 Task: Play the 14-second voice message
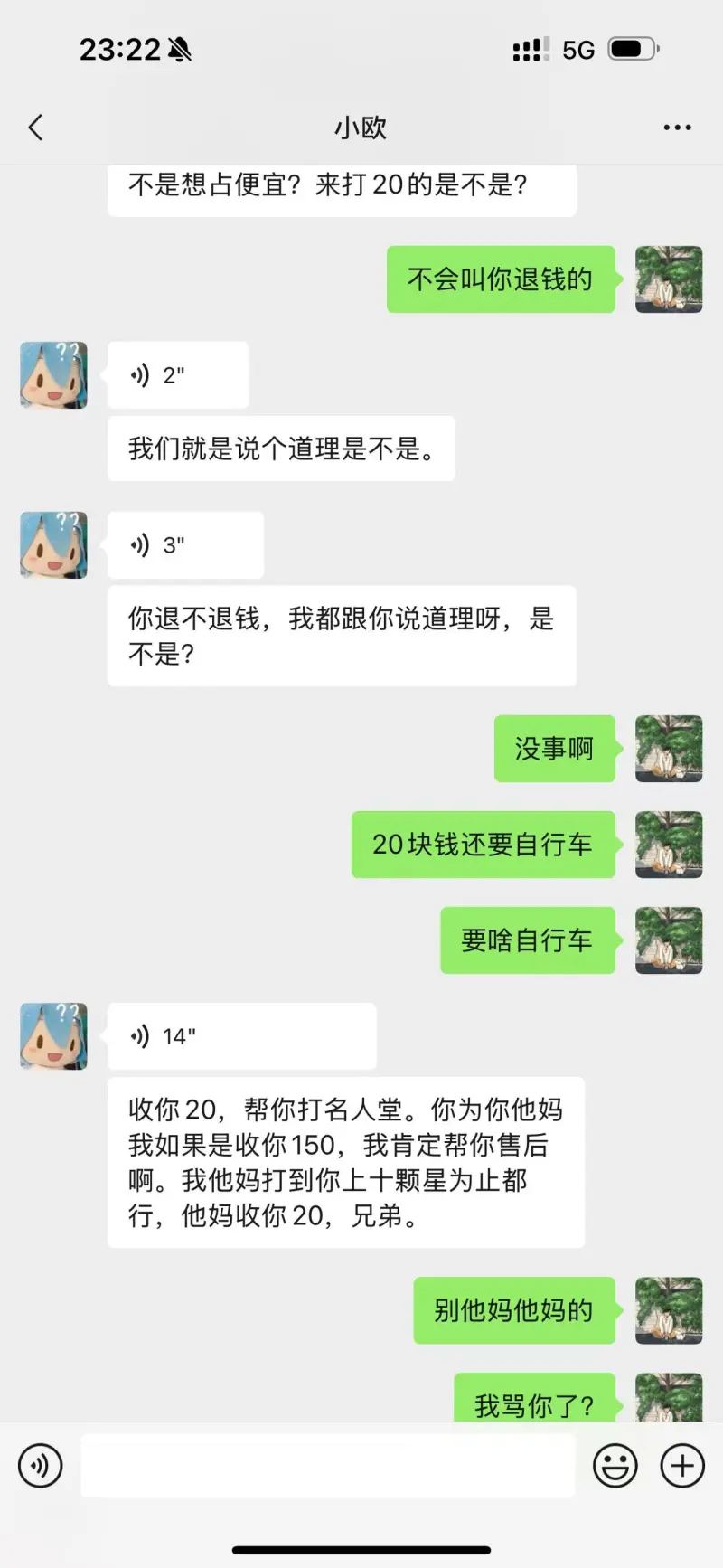(x=240, y=1036)
